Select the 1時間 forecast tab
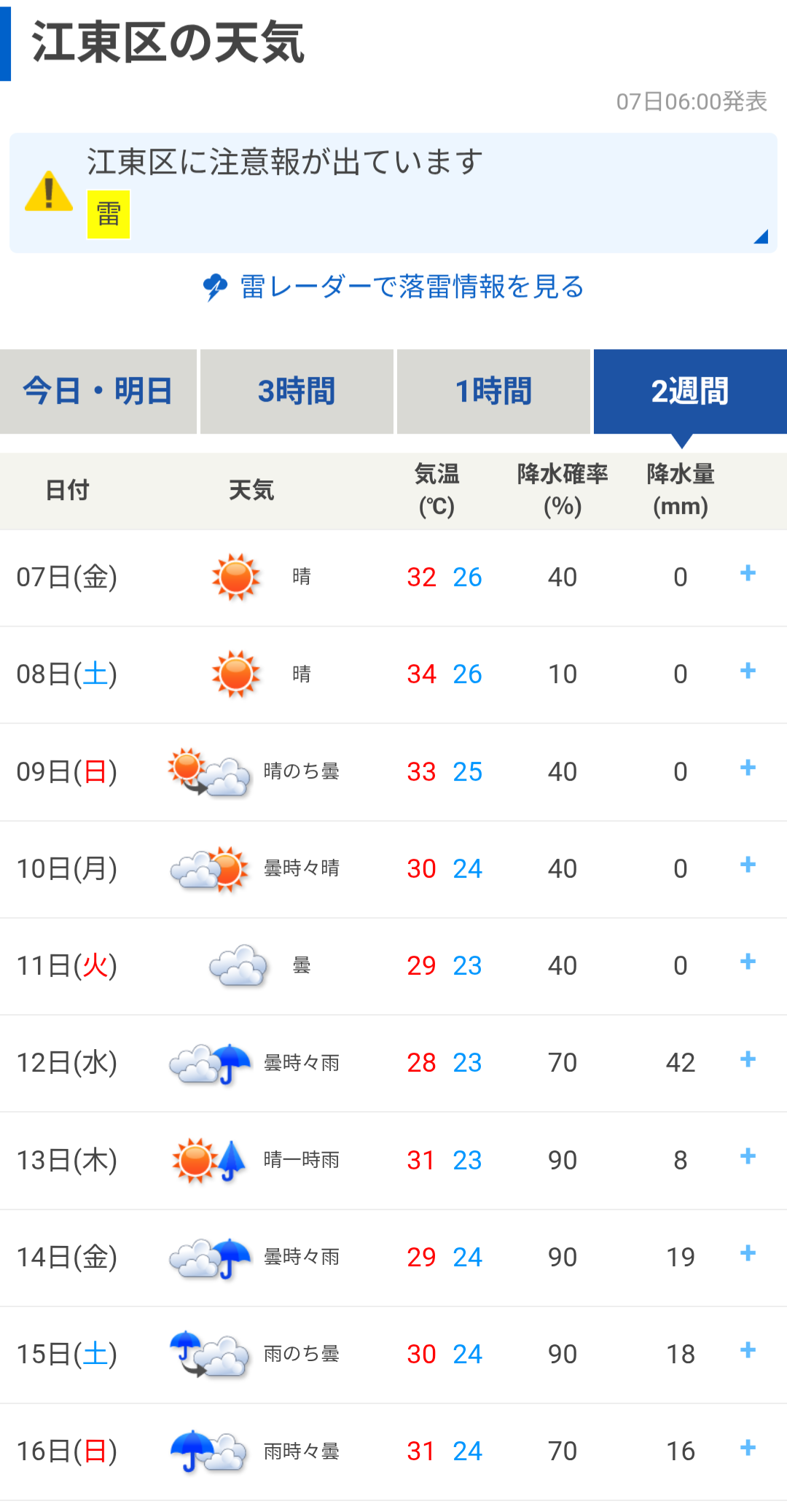787x1512 pixels. click(493, 391)
